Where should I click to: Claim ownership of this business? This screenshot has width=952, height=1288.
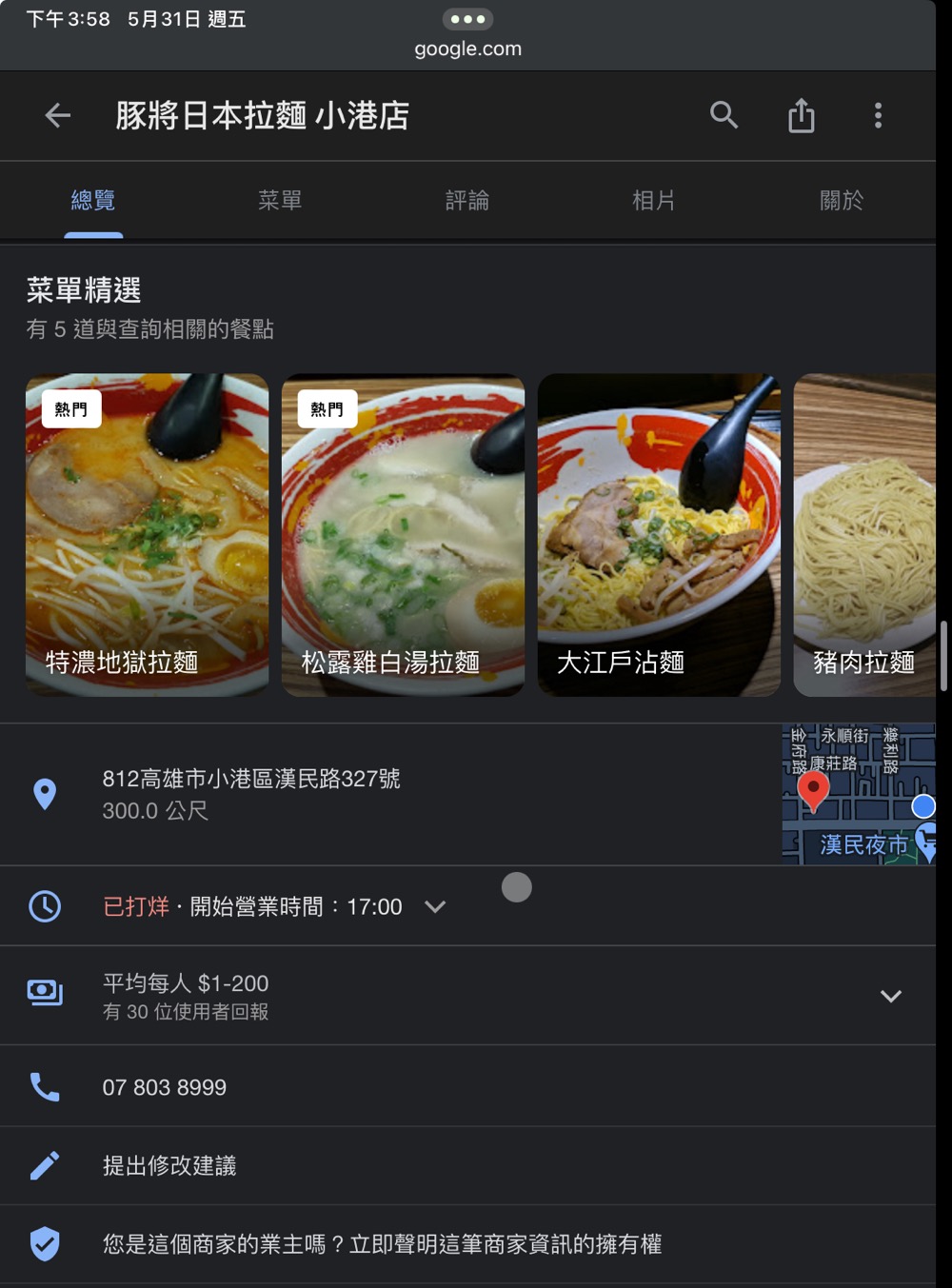[382, 1244]
